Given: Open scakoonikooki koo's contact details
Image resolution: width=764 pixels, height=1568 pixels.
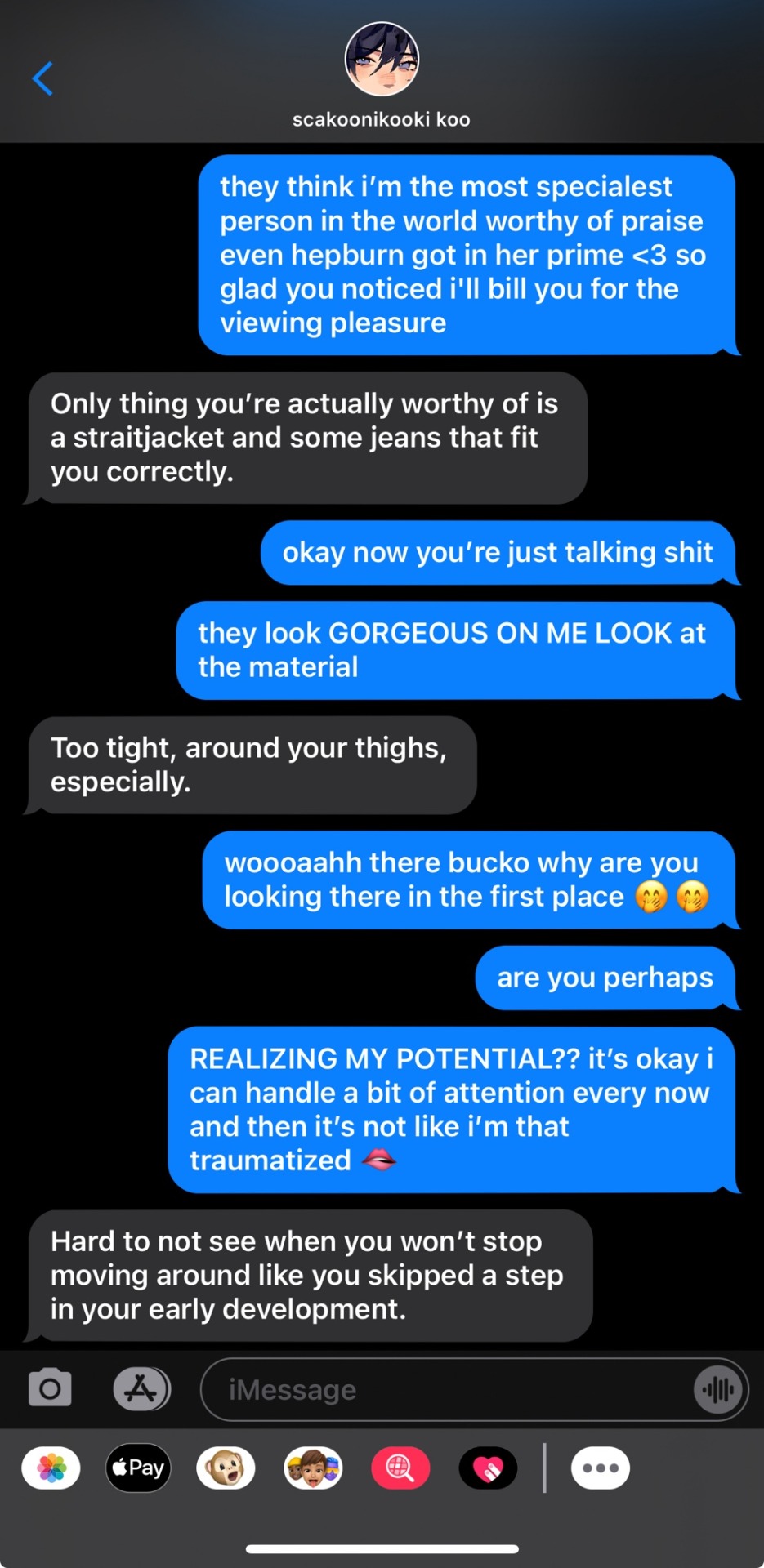Looking at the screenshot, I should [x=382, y=73].
